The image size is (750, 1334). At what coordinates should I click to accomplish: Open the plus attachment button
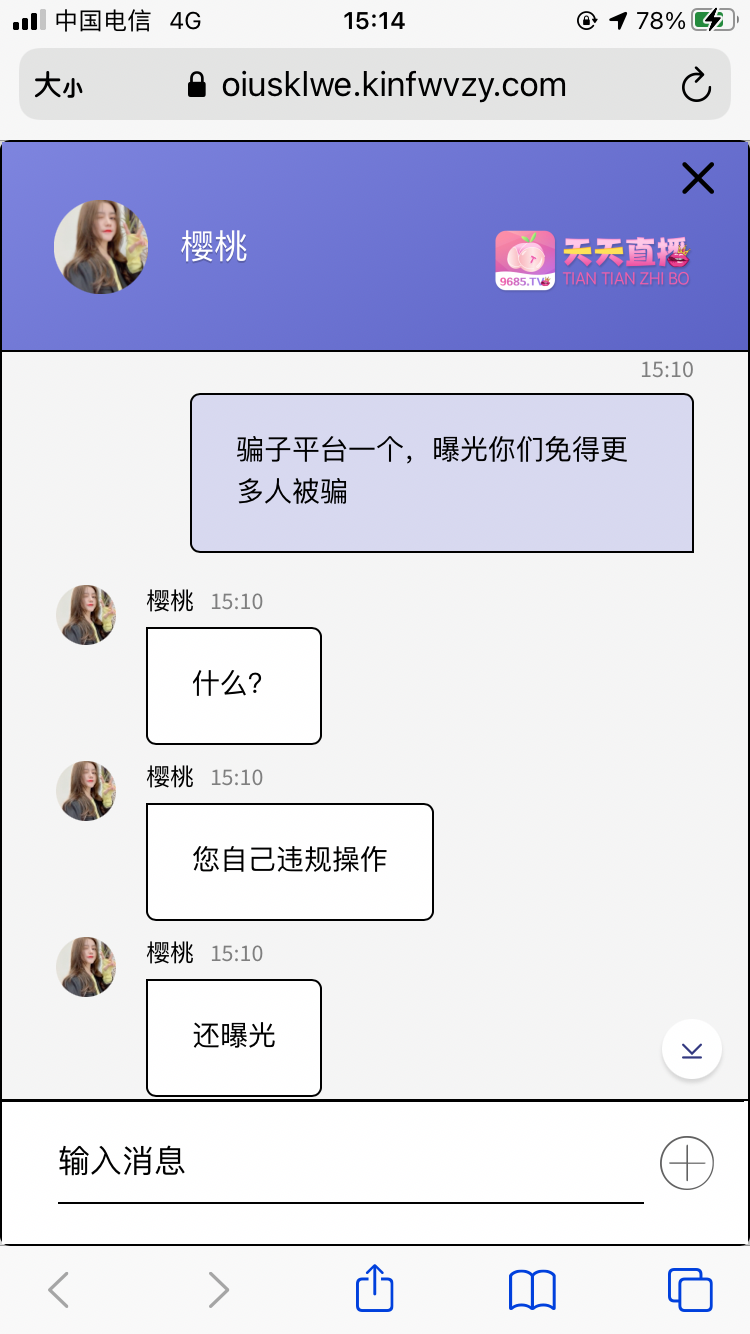(687, 1163)
